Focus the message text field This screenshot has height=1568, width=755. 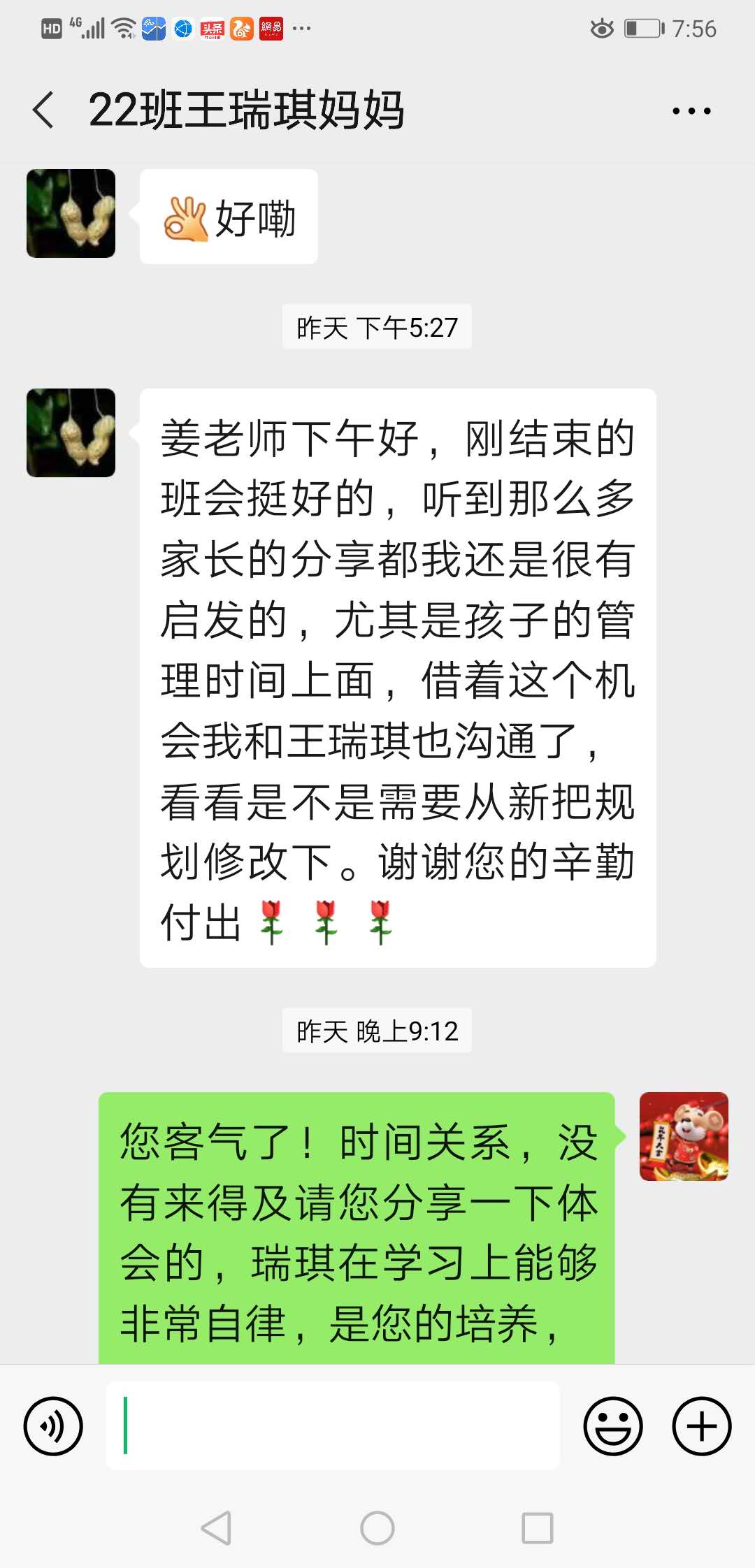point(333,1425)
